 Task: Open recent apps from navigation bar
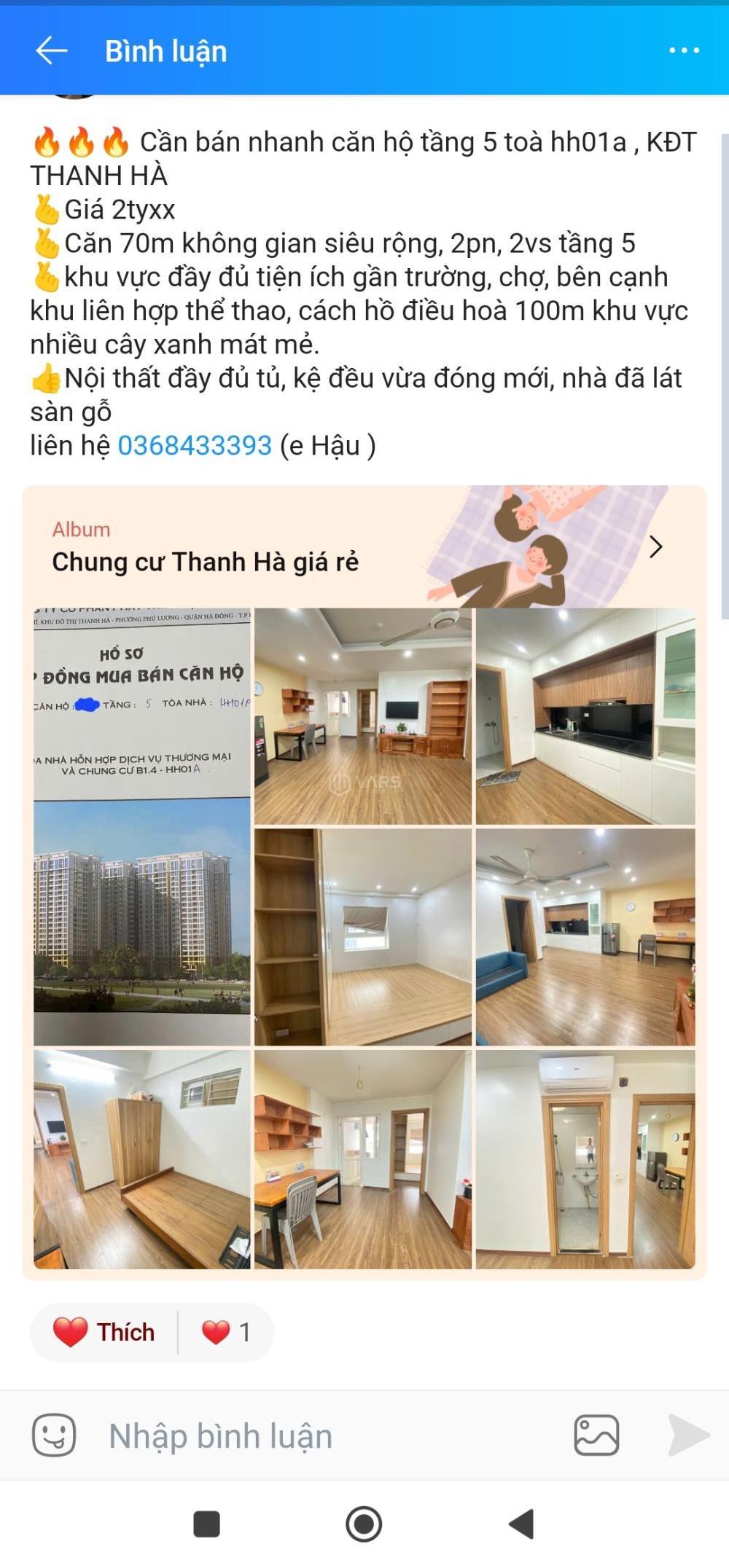pos(206,1524)
